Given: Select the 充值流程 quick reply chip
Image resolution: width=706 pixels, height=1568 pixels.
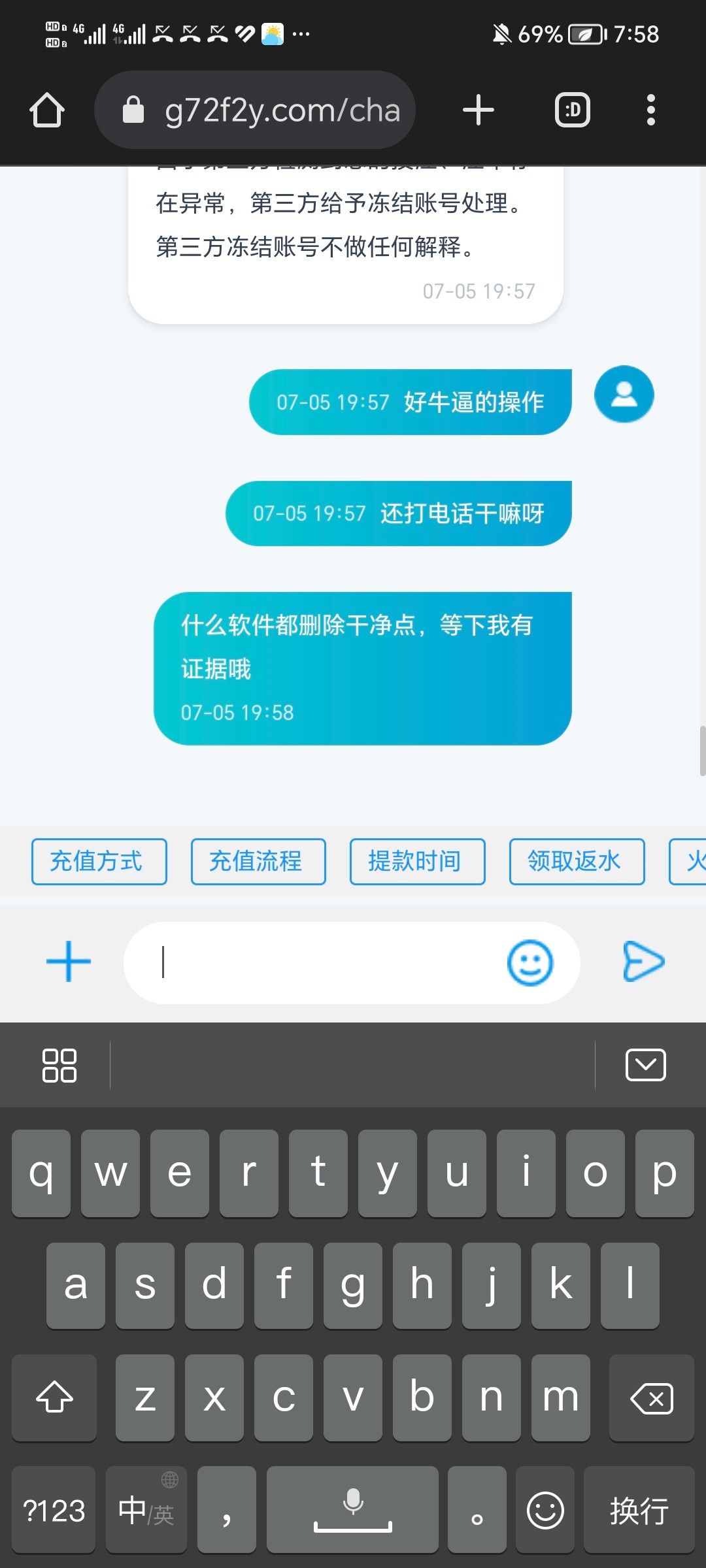Looking at the screenshot, I should 258,862.
